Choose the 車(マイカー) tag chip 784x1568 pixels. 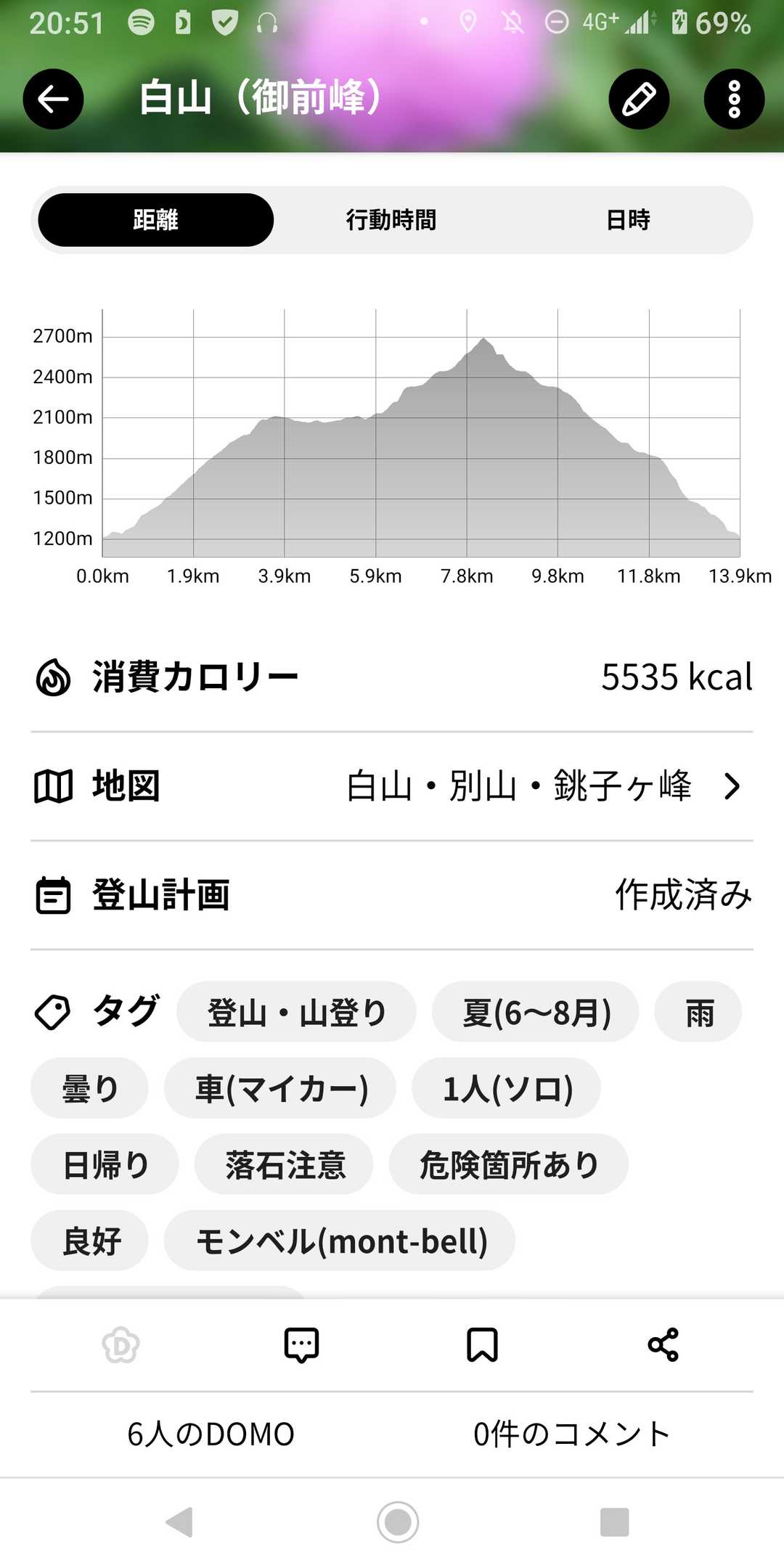[280, 1088]
